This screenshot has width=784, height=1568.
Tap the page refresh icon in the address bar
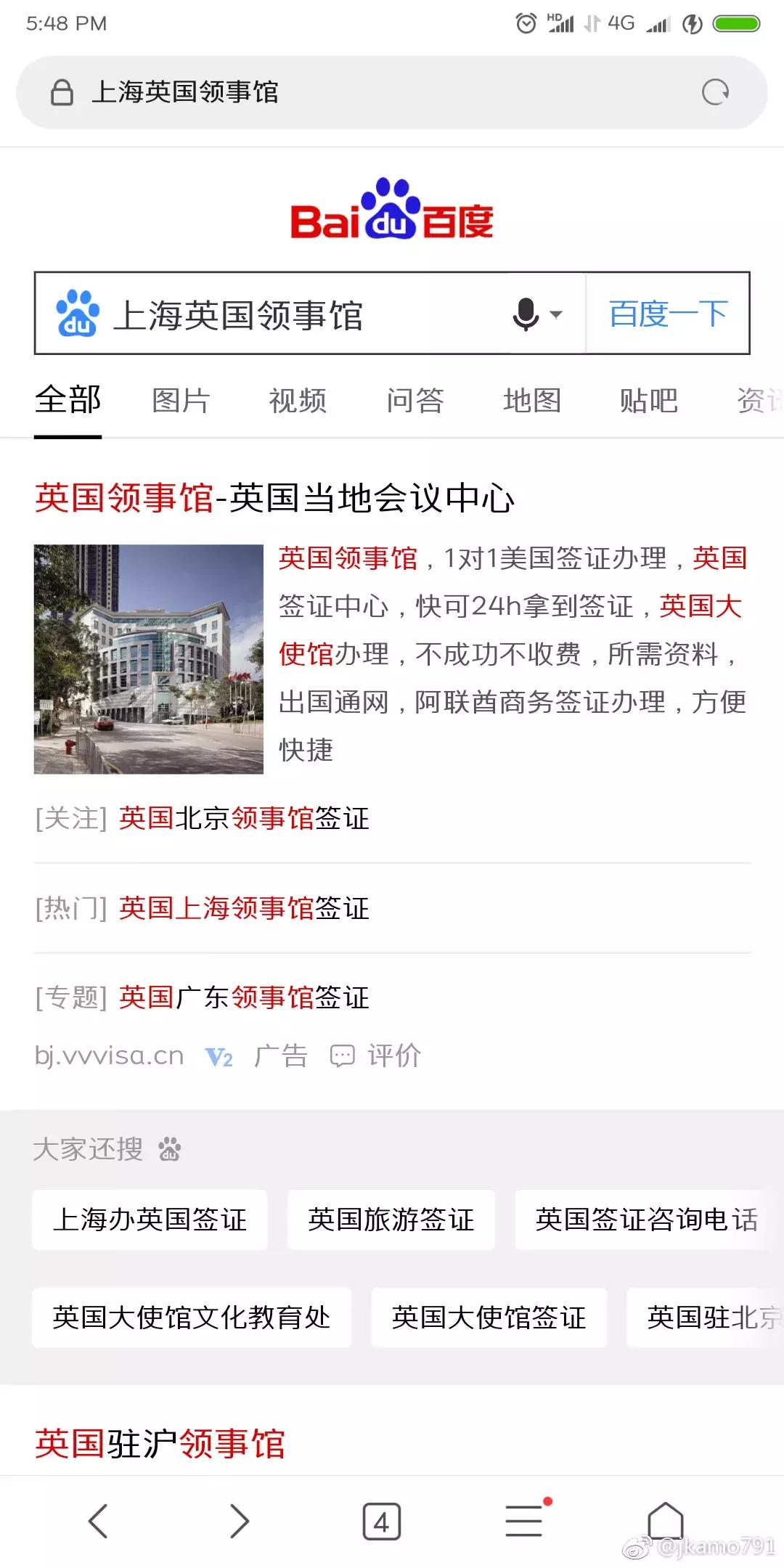click(x=715, y=92)
